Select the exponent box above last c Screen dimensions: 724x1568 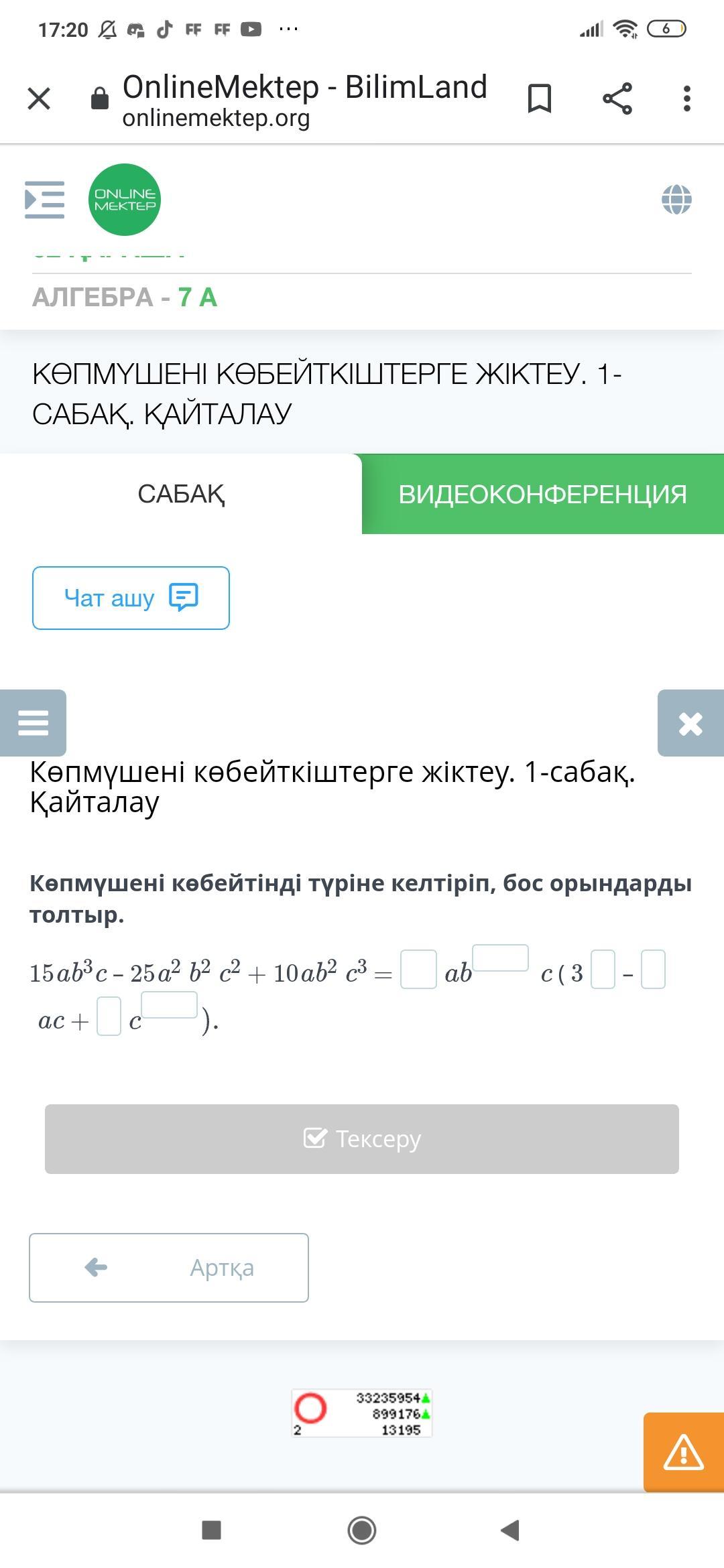click(x=170, y=1004)
